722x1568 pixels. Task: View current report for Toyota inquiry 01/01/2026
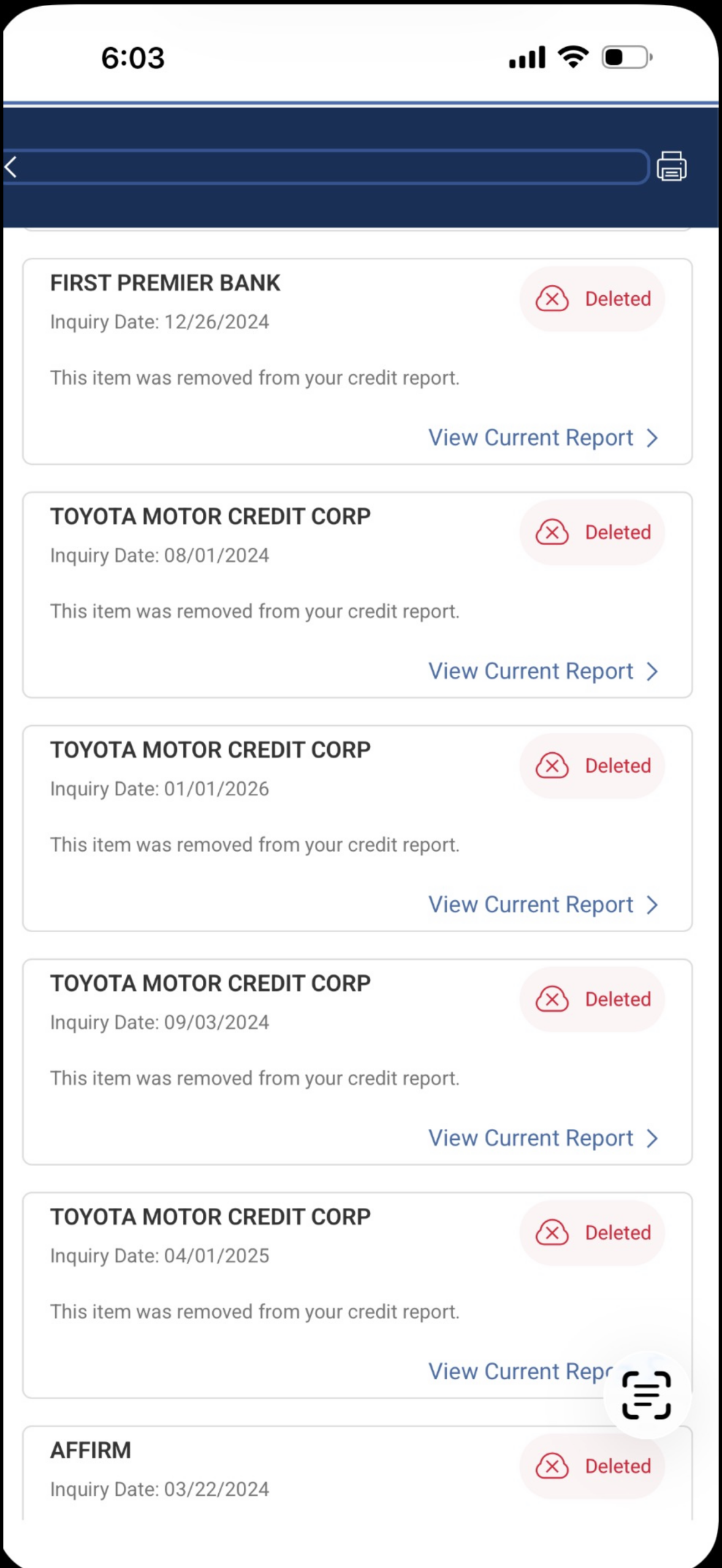(542, 905)
